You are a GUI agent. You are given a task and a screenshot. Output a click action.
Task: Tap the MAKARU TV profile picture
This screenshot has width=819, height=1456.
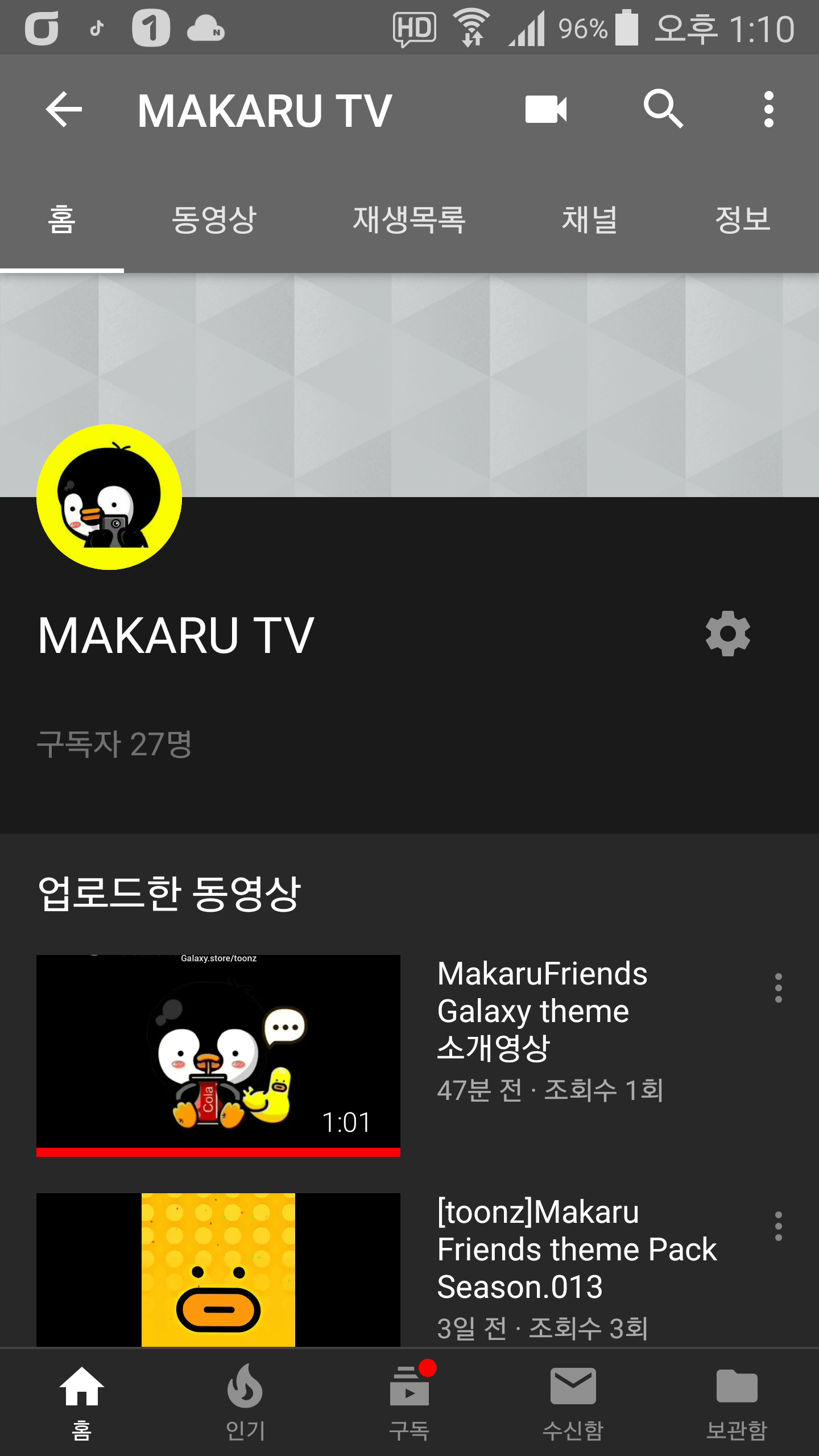(x=109, y=497)
